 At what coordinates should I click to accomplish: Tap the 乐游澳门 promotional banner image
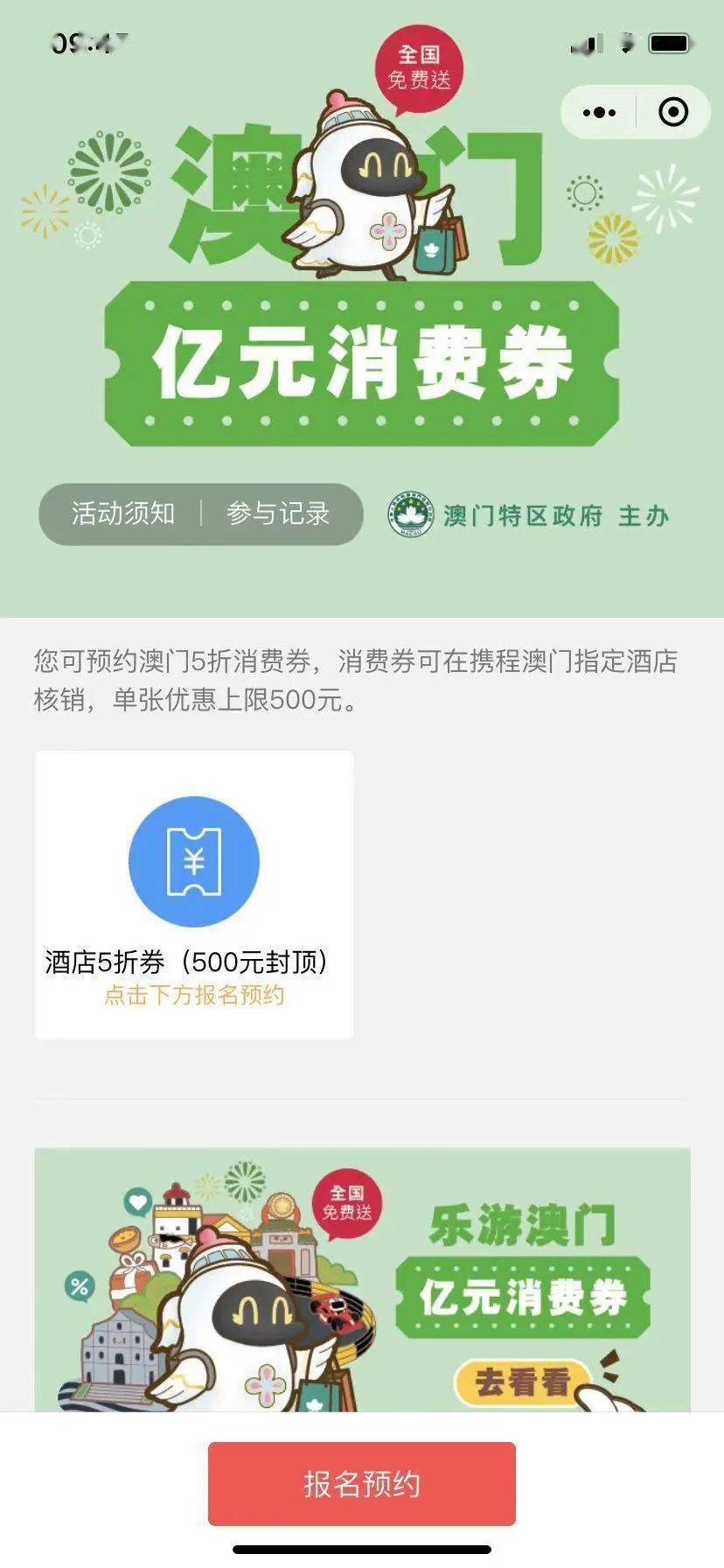click(x=362, y=1295)
